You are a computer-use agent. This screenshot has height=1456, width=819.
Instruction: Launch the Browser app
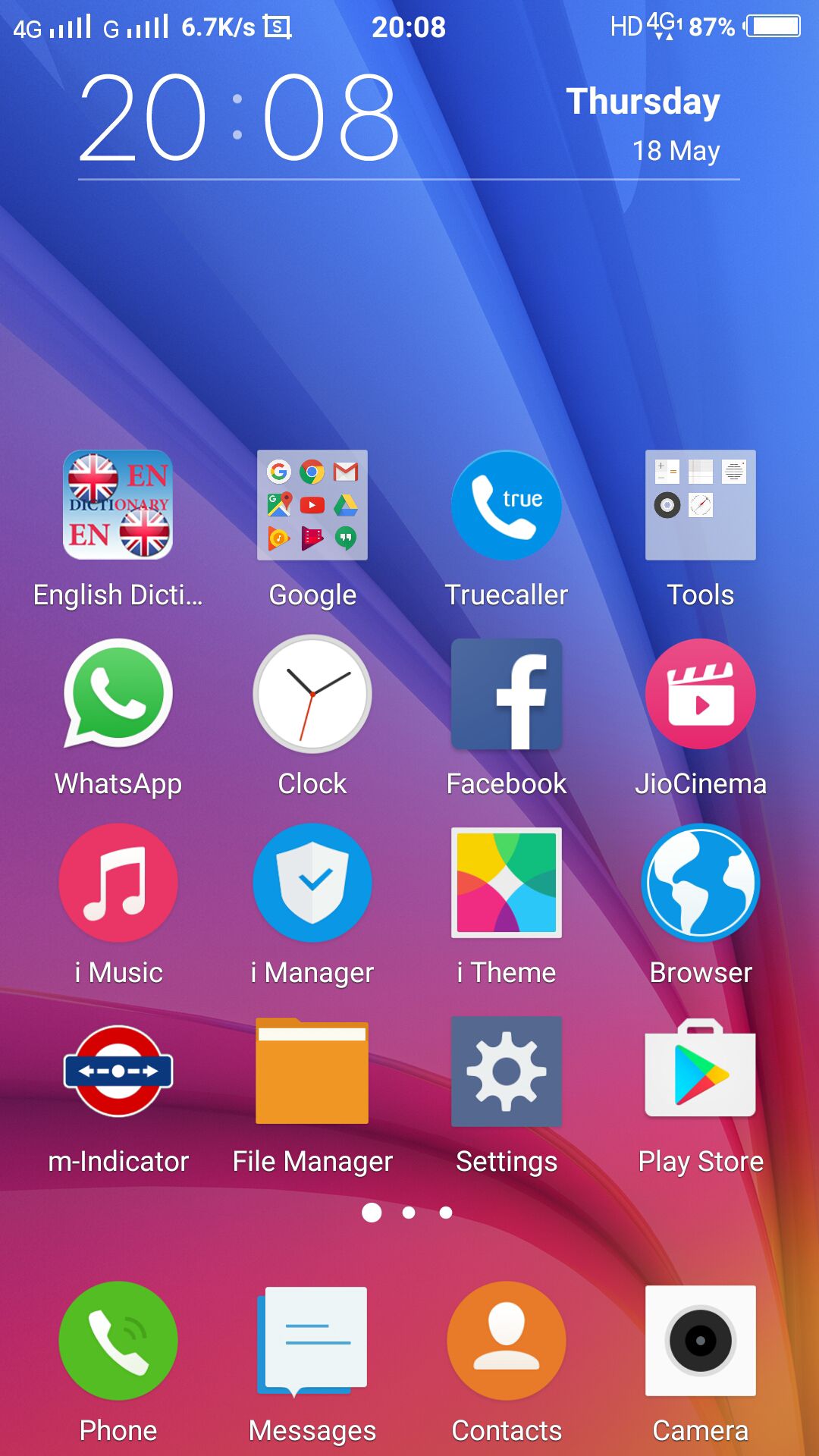point(701,883)
